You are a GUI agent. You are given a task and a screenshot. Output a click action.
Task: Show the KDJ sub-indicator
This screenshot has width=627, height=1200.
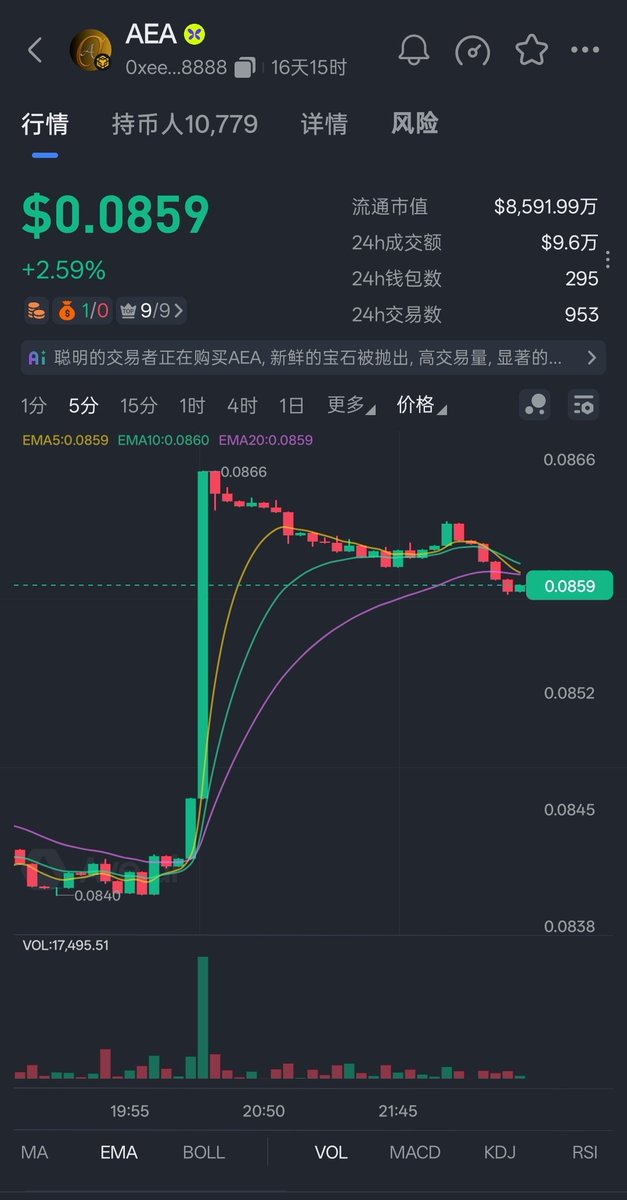(499, 1152)
